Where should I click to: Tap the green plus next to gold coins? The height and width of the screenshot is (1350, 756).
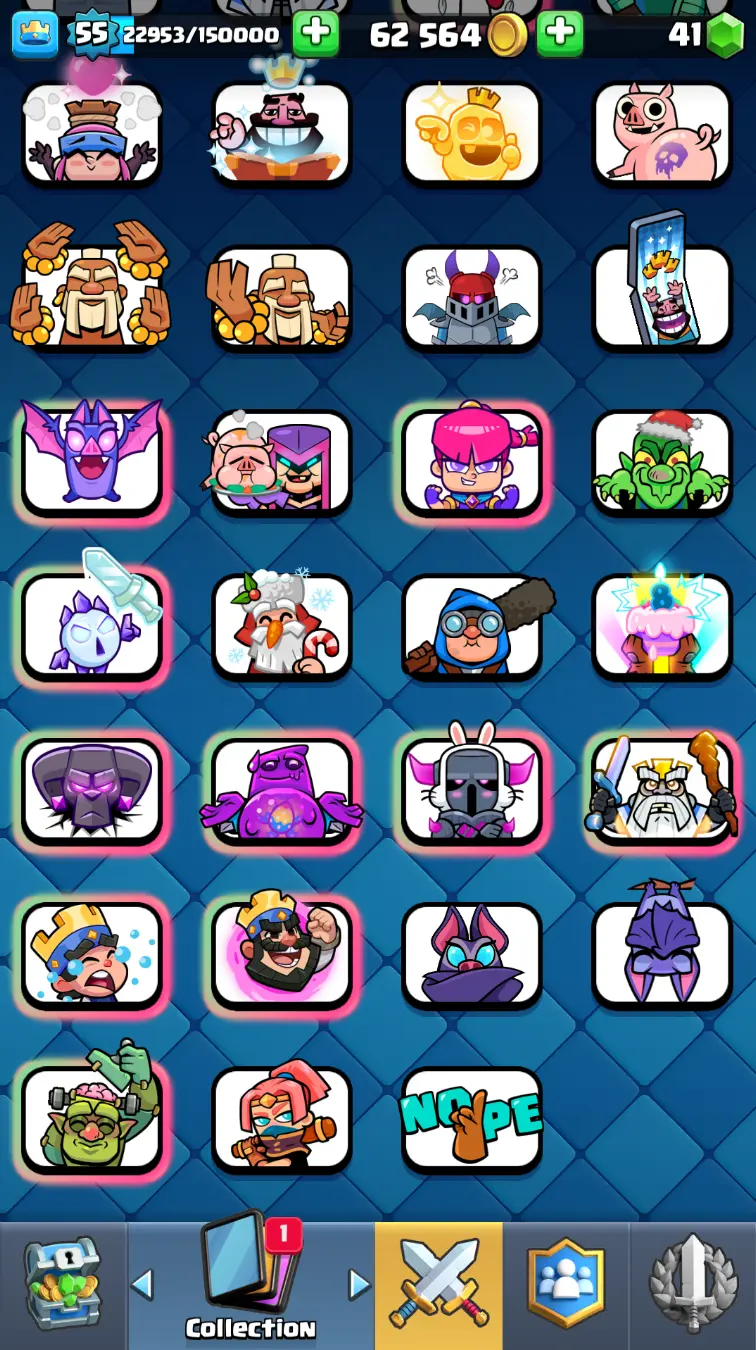point(560,34)
